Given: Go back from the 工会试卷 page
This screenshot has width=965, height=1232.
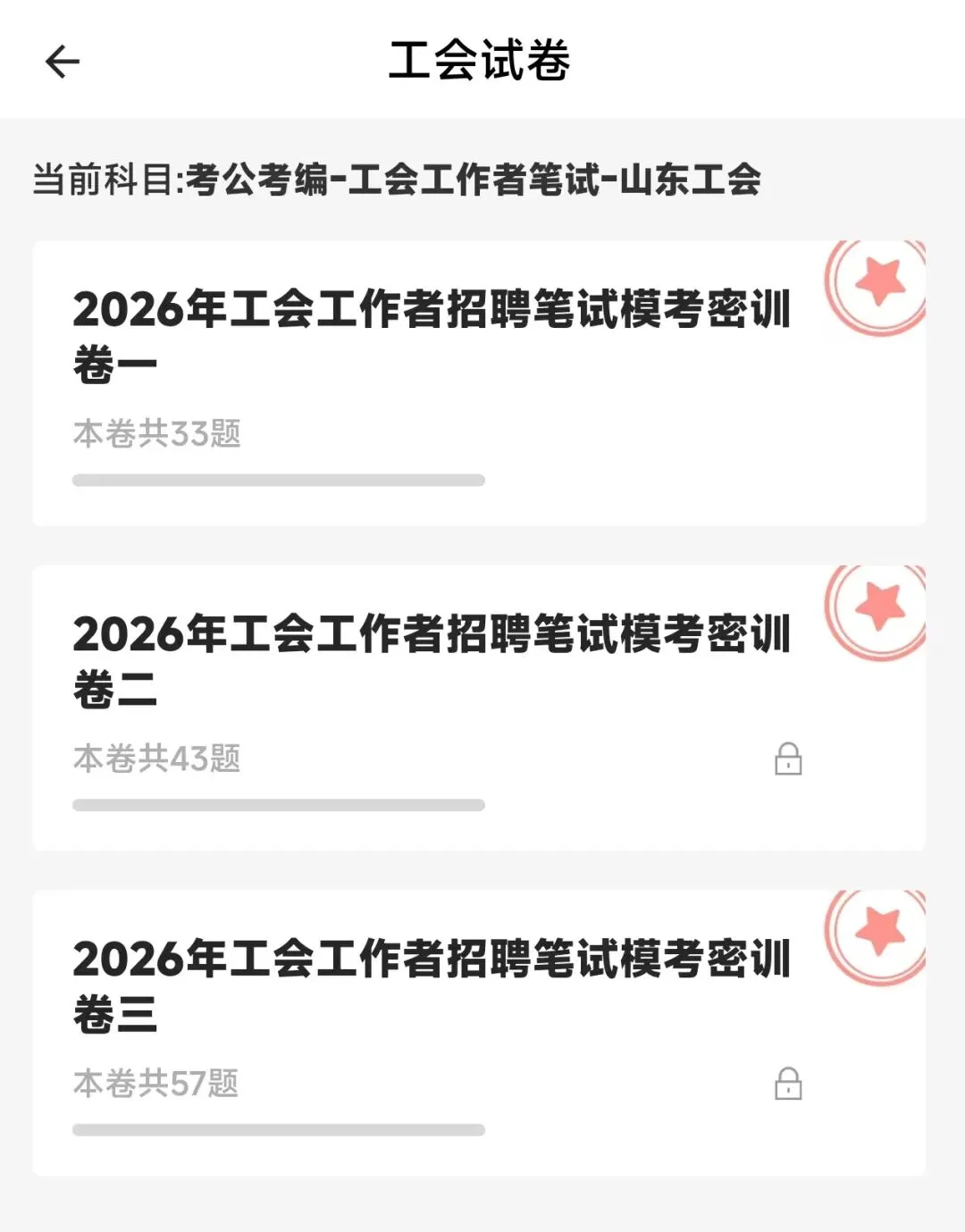Looking at the screenshot, I should pyautogui.click(x=63, y=62).
